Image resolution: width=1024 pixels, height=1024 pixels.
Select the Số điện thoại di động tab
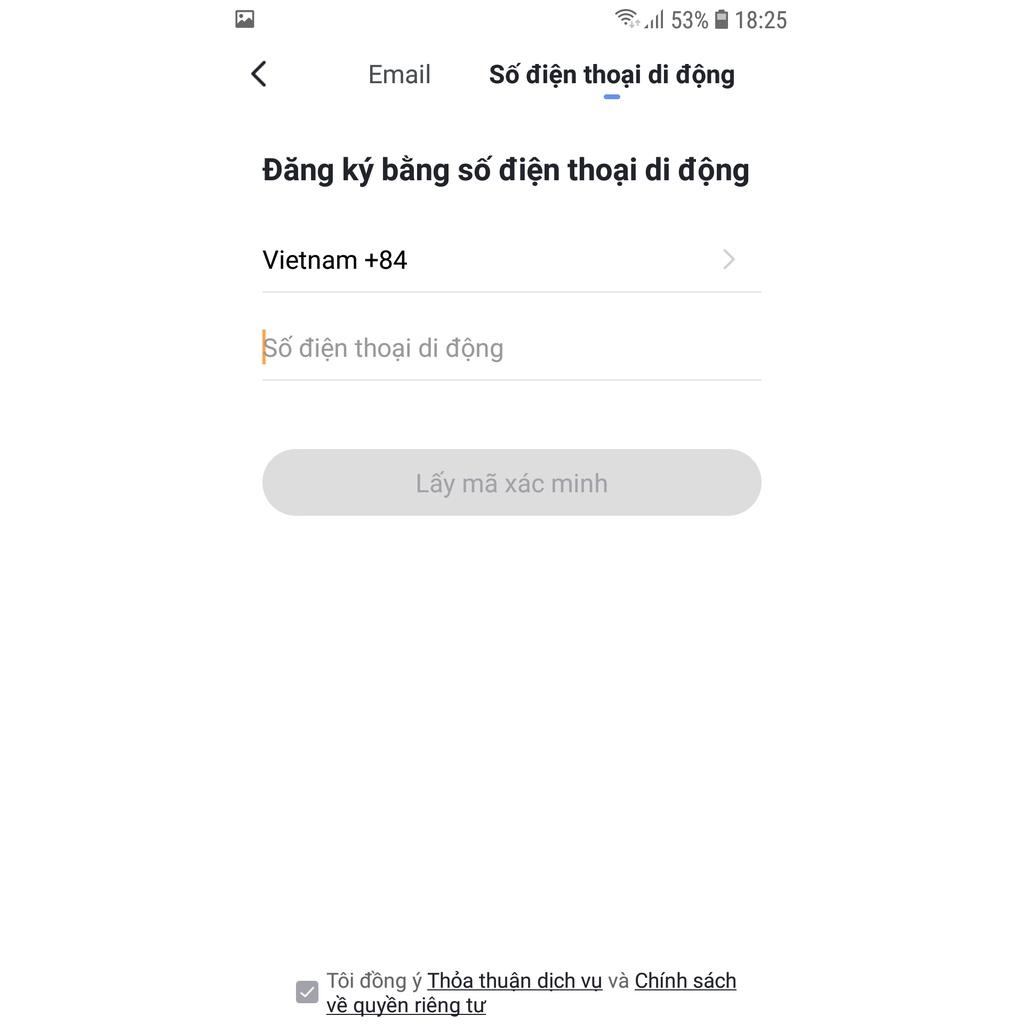click(x=611, y=75)
